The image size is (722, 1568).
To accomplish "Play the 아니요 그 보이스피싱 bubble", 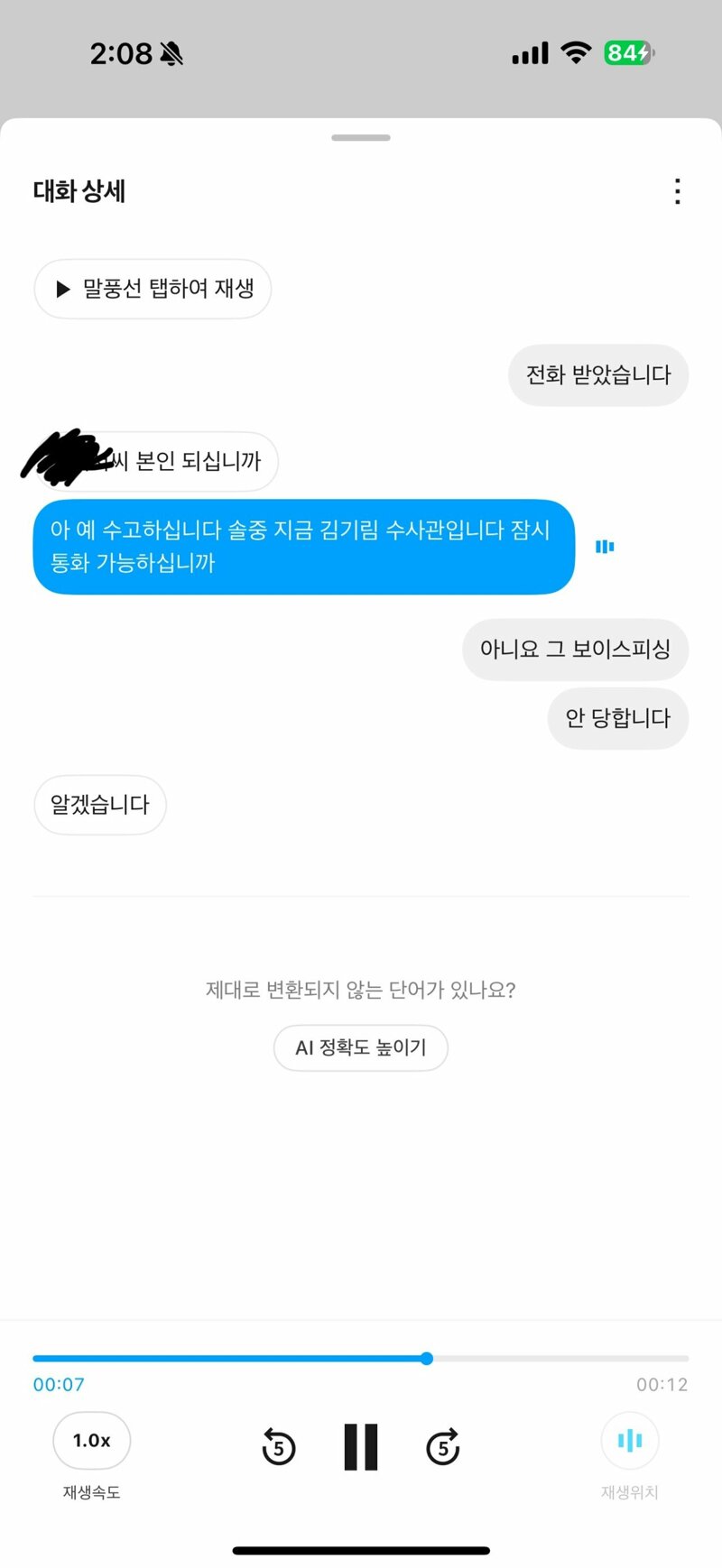I will point(575,650).
